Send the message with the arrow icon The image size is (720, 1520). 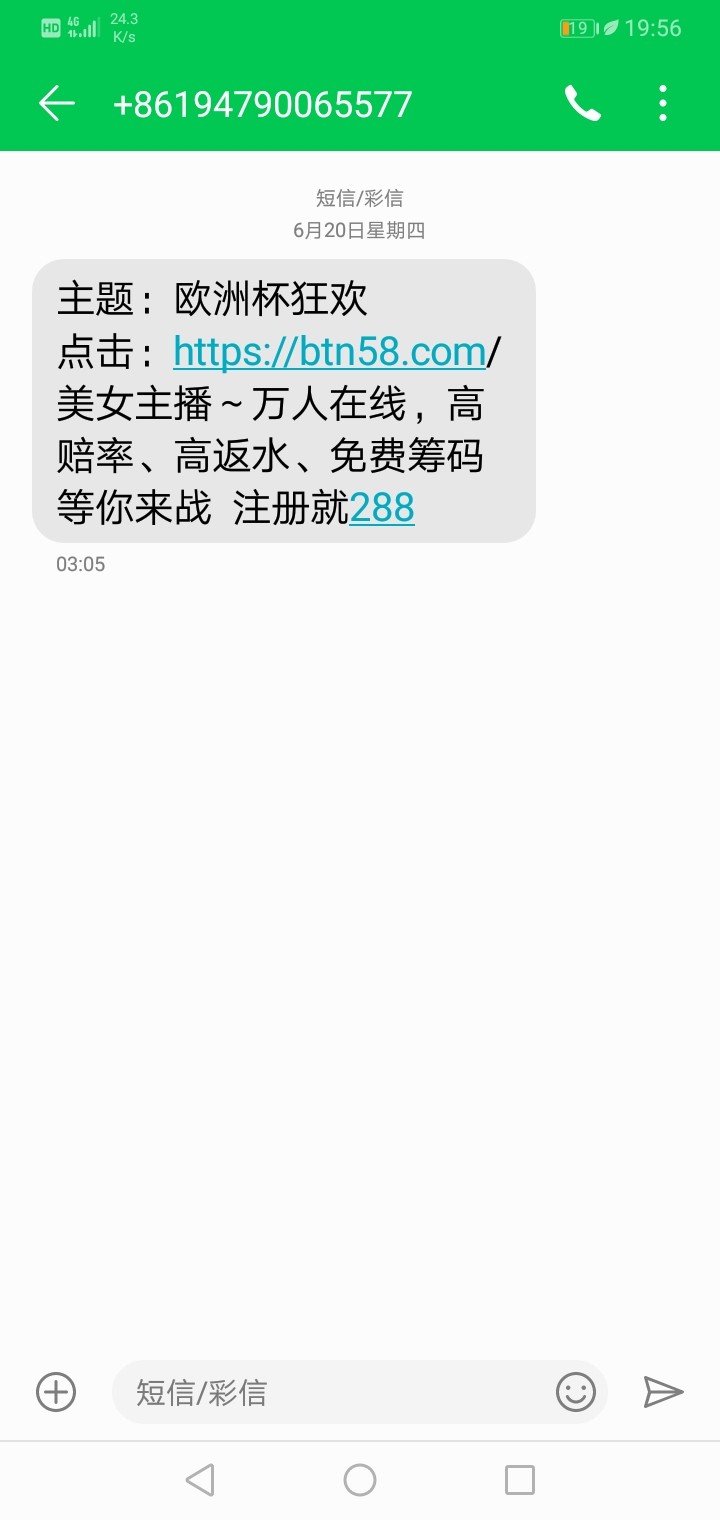click(662, 1391)
